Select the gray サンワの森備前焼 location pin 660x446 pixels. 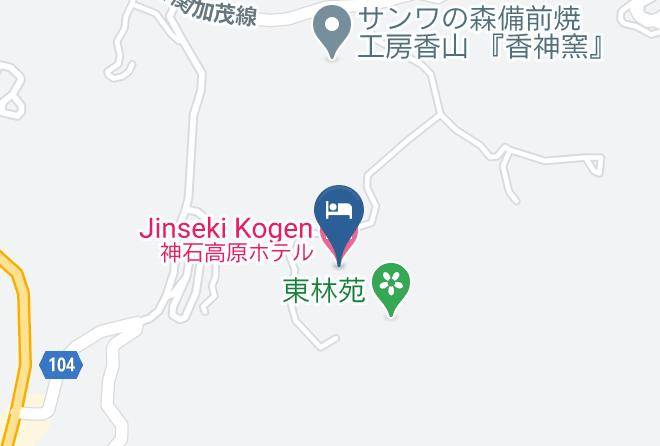tap(332, 32)
